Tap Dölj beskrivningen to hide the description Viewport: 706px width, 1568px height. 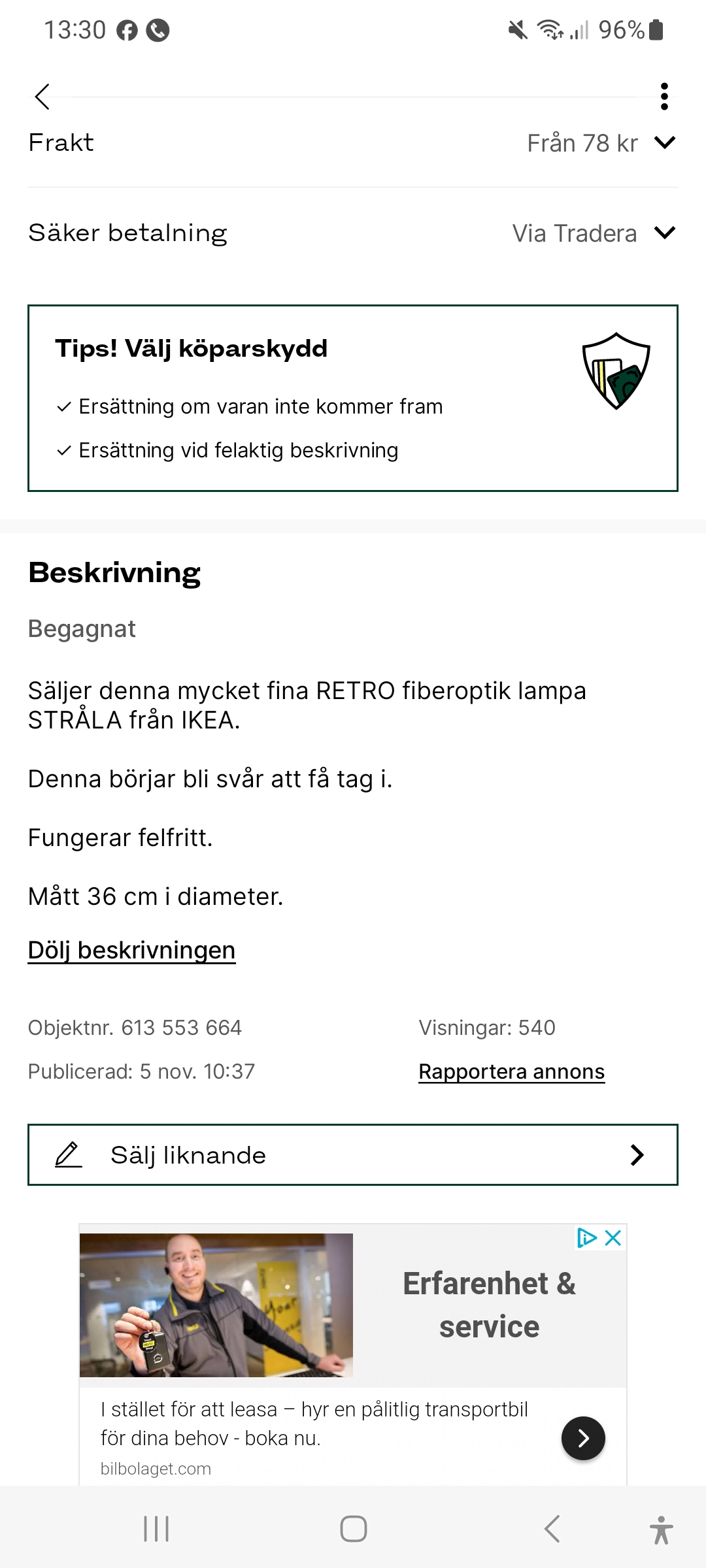click(131, 950)
